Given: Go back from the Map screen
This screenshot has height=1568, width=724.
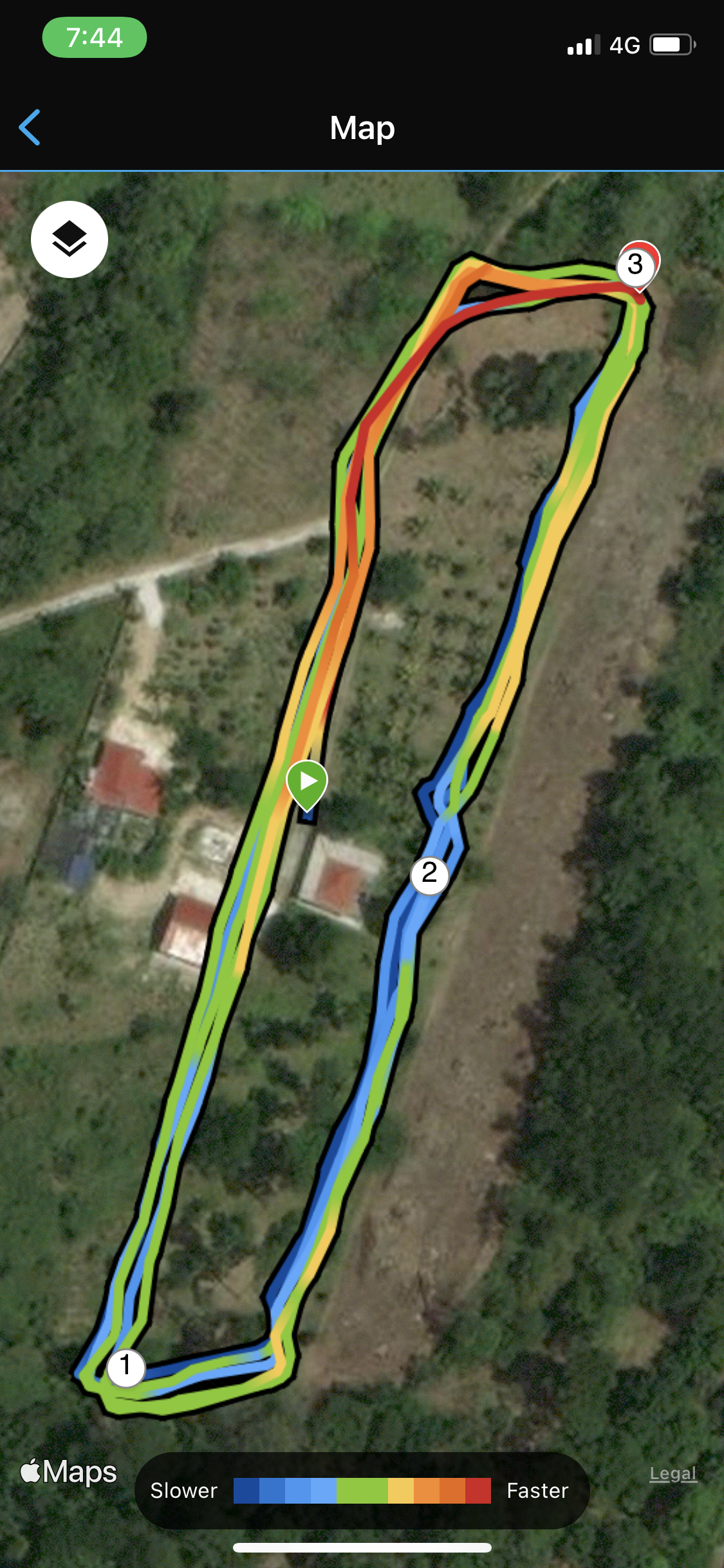Looking at the screenshot, I should click(x=30, y=127).
